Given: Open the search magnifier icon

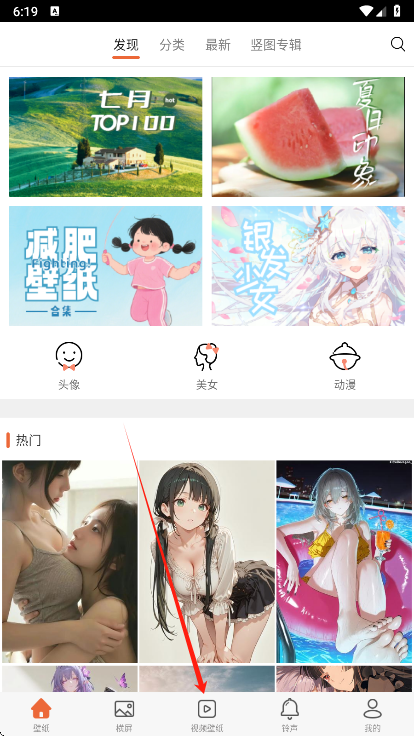Looking at the screenshot, I should pyautogui.click(x=398, y=45).
